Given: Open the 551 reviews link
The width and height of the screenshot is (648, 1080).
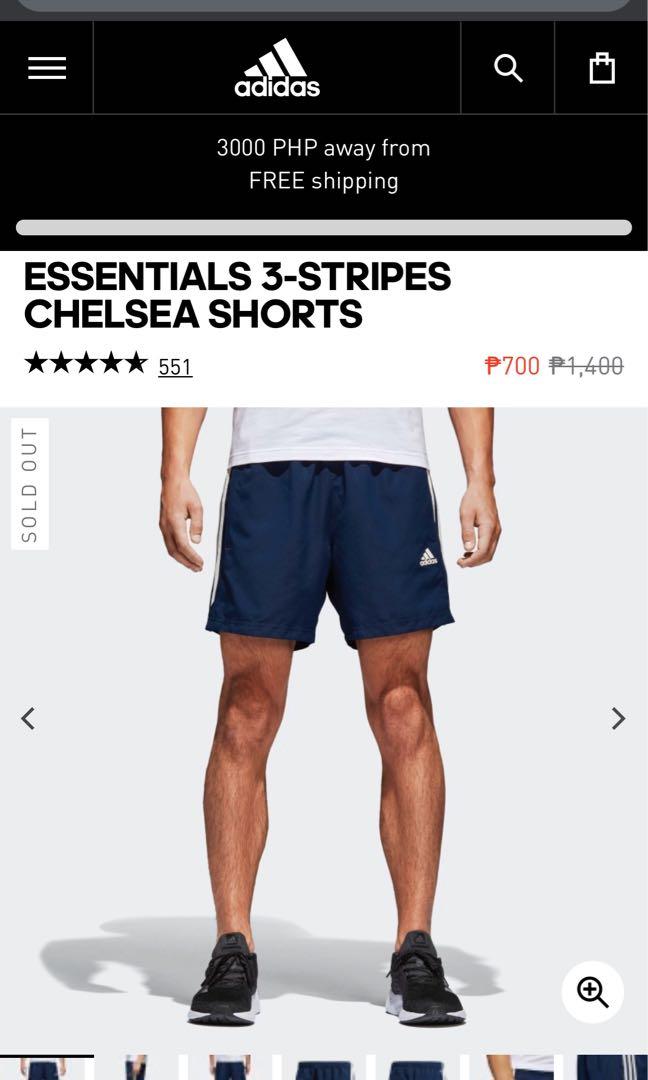Looking at the screenshot, I should click(175, 367).
